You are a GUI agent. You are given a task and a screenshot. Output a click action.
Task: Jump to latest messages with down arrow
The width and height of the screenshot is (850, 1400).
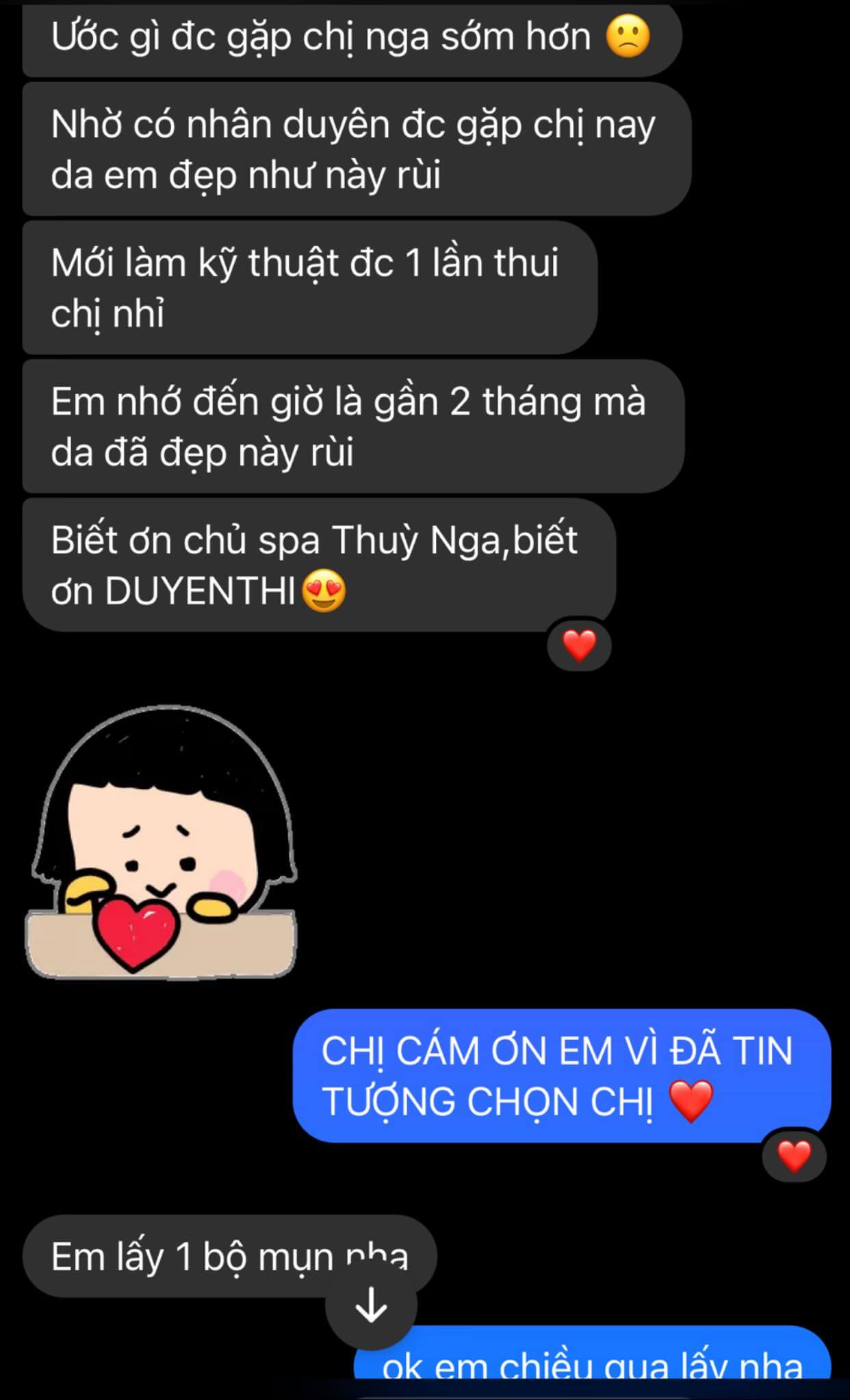coord(371,1306)
